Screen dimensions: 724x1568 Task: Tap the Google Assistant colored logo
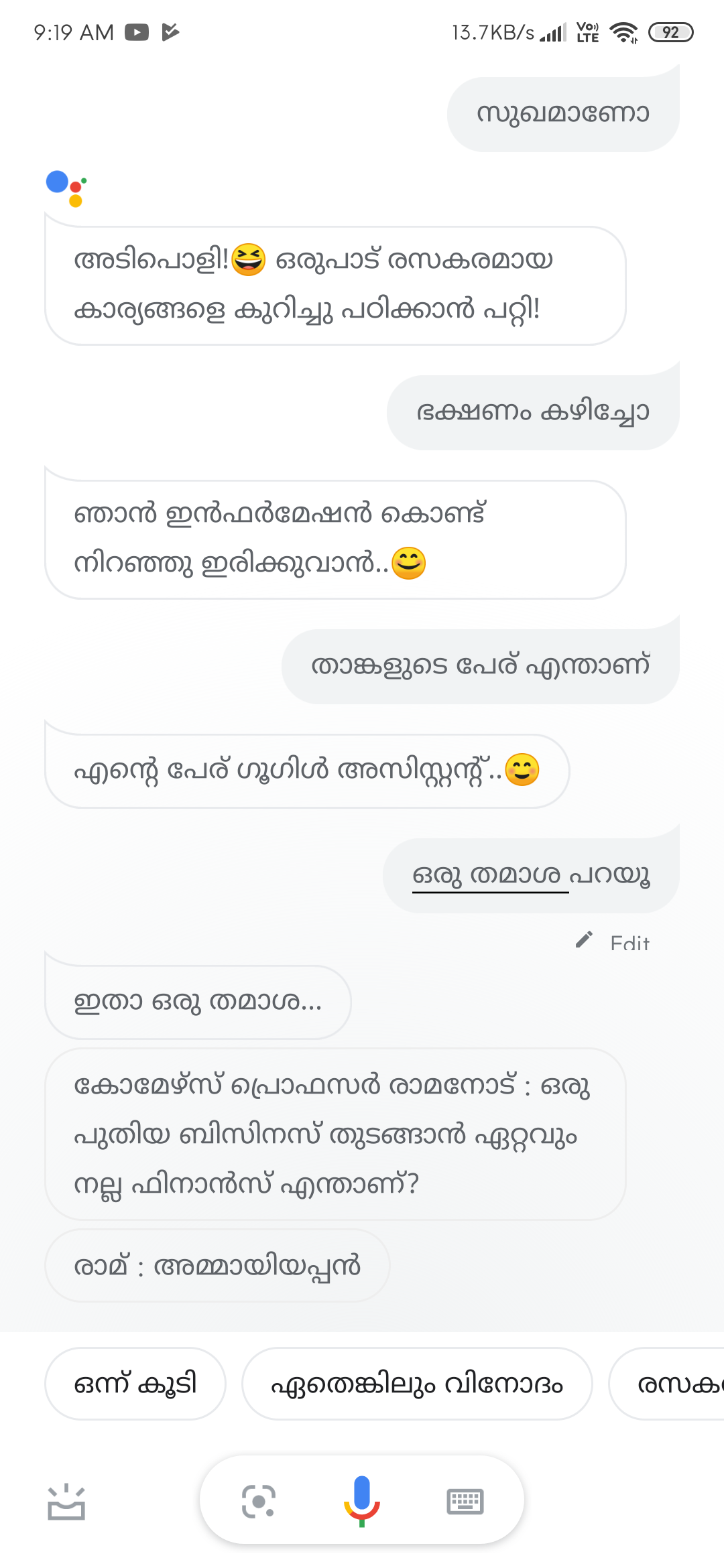65,188
